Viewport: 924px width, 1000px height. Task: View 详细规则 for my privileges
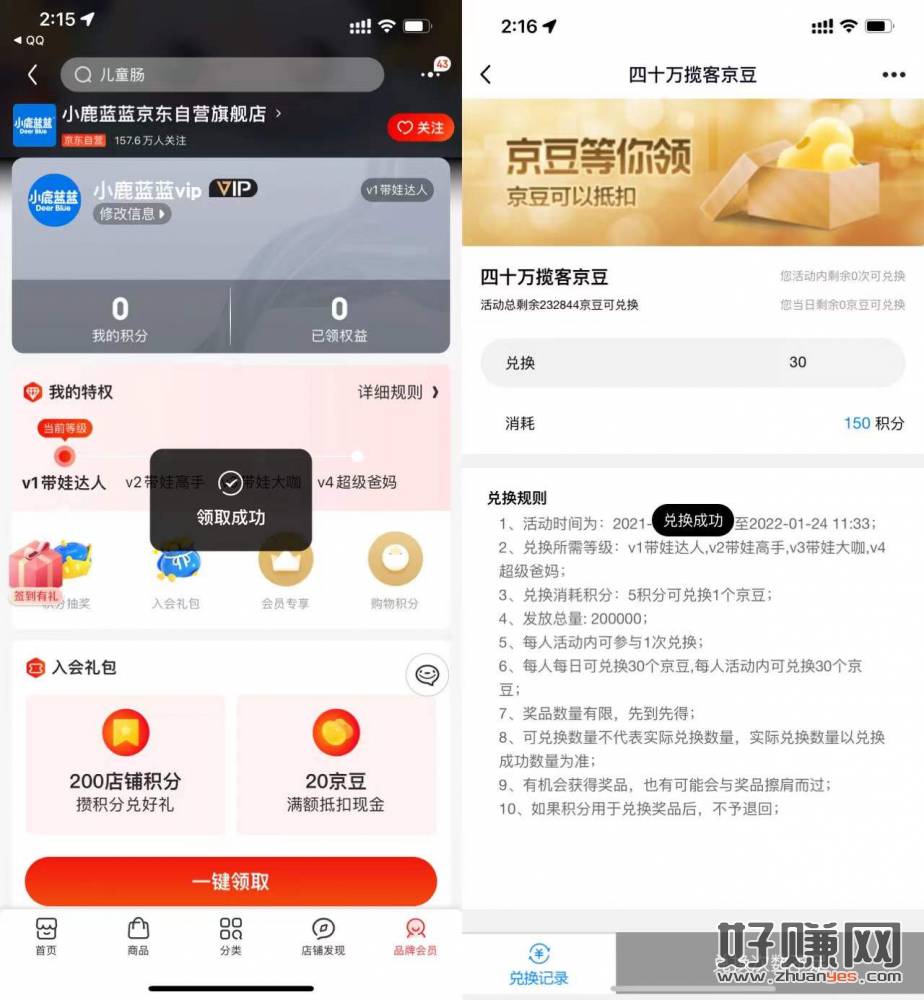tap(398, 392)
